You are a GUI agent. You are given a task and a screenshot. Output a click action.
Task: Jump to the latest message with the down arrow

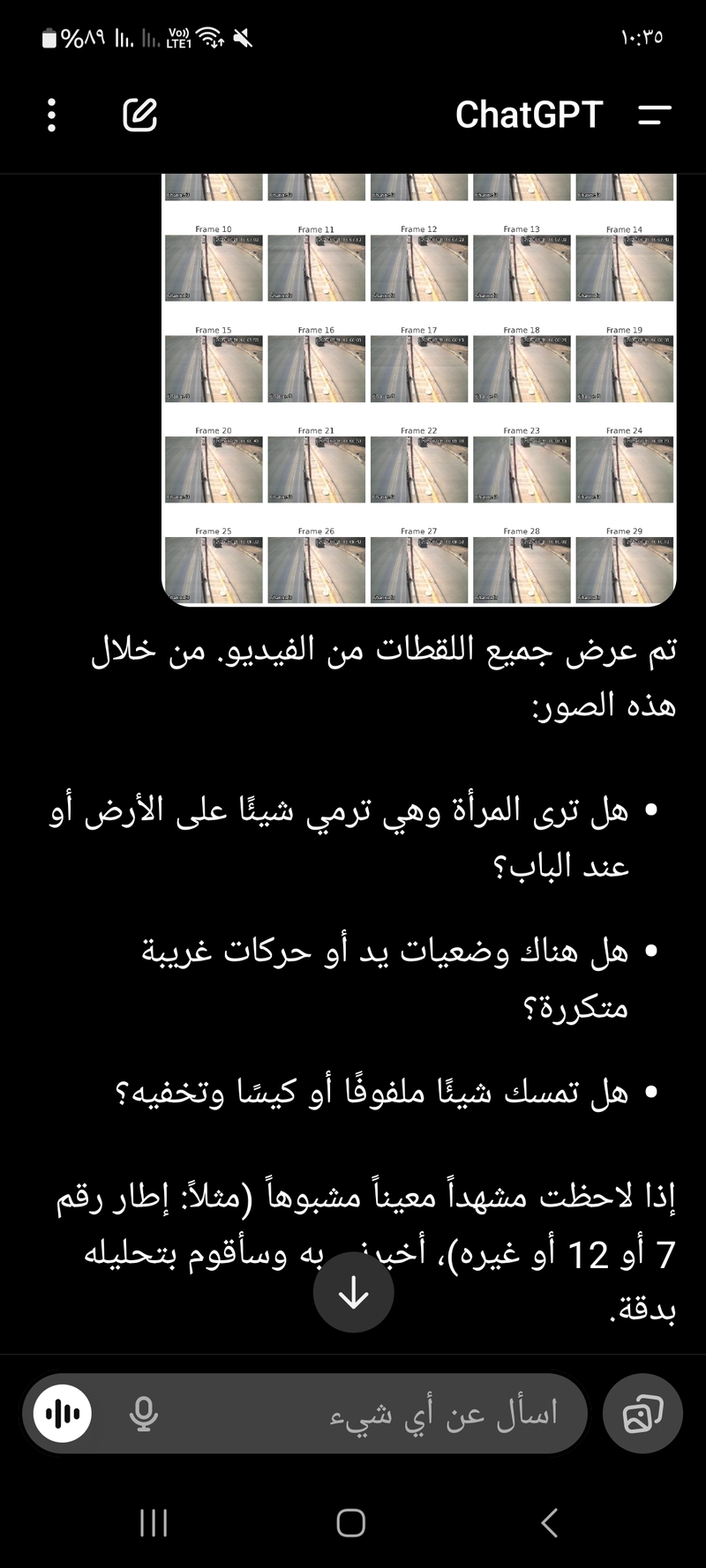click(x=354, y=1293)
